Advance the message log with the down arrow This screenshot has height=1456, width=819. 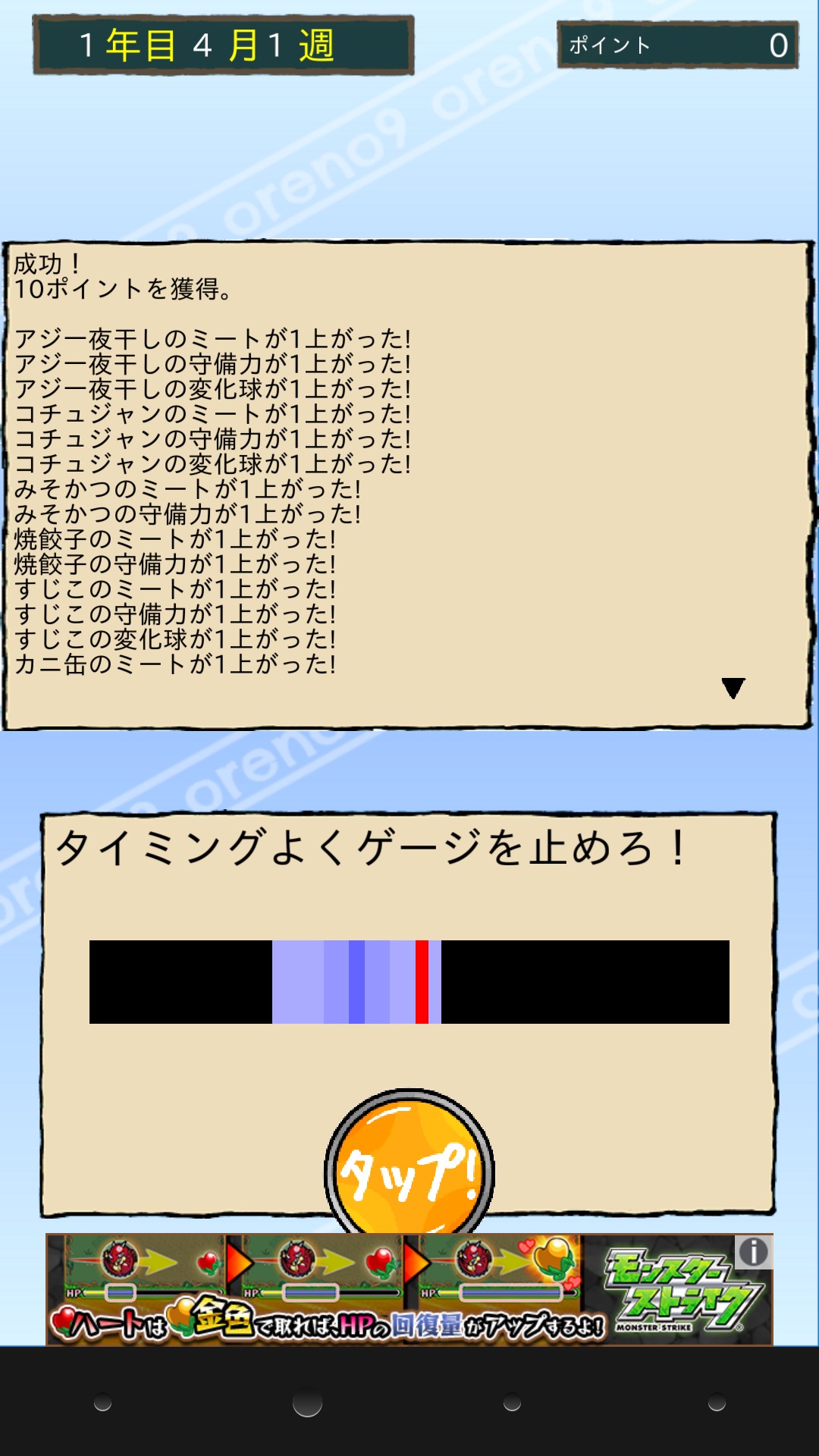733,688
